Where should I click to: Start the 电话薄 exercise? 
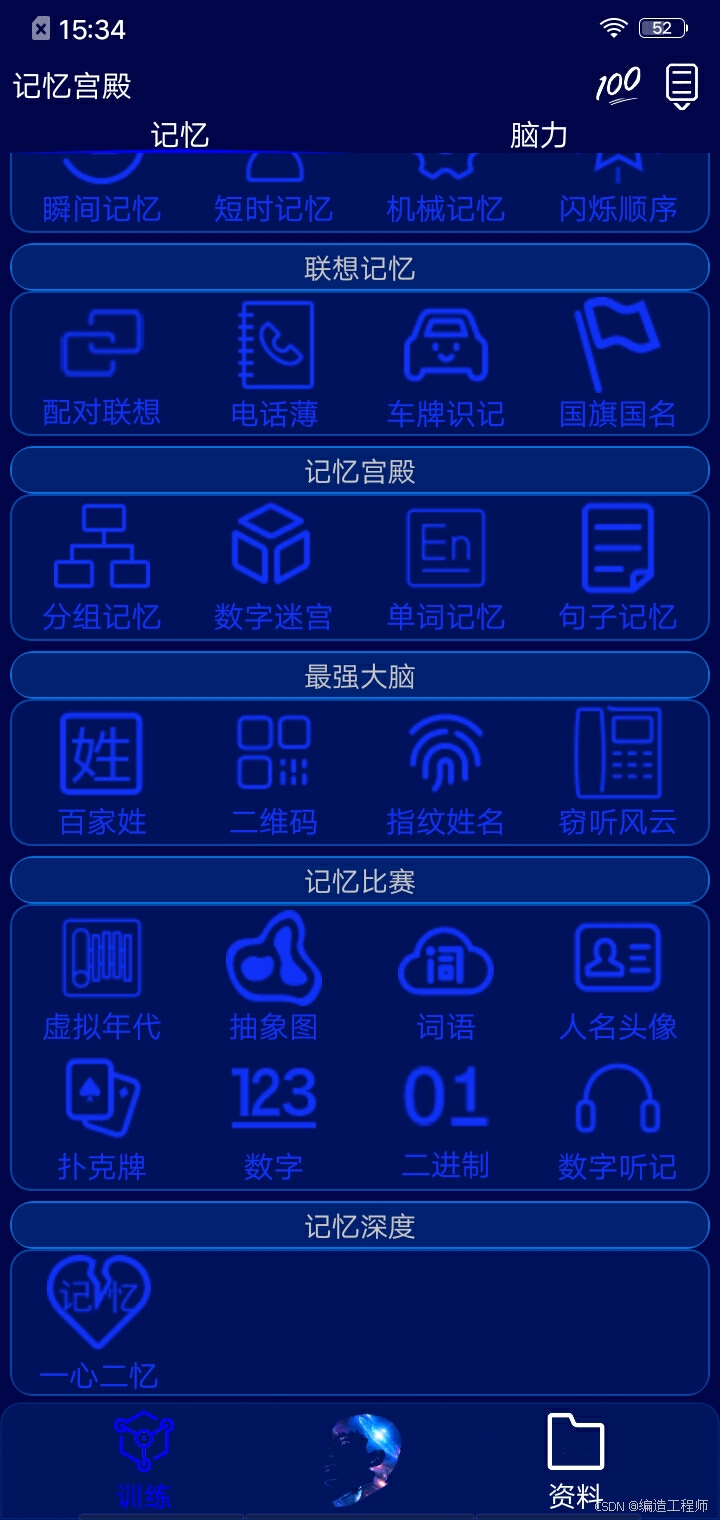click(274, 365)
